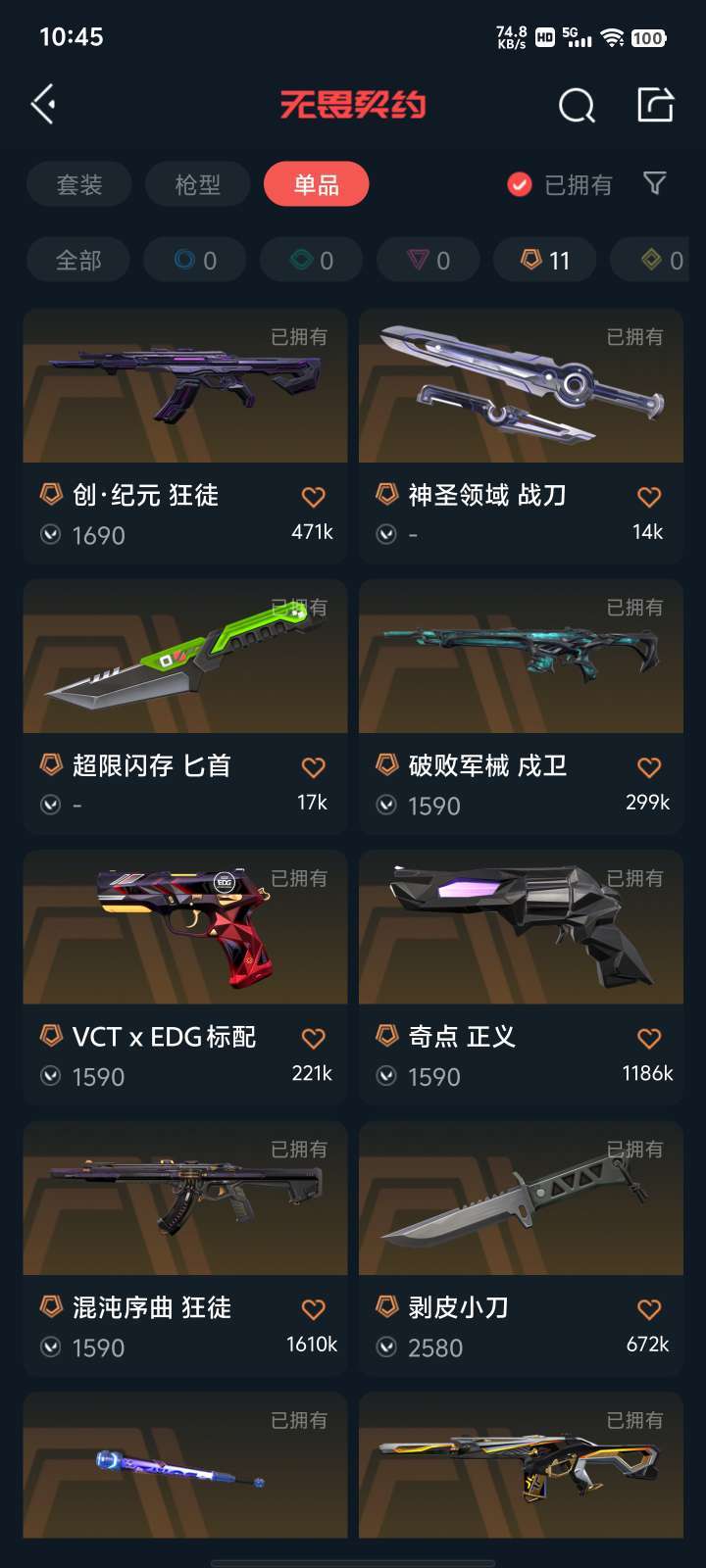Open the VCT x EDG 标配 card
This screenshot has width=706, height=1568.
[185, 931]
